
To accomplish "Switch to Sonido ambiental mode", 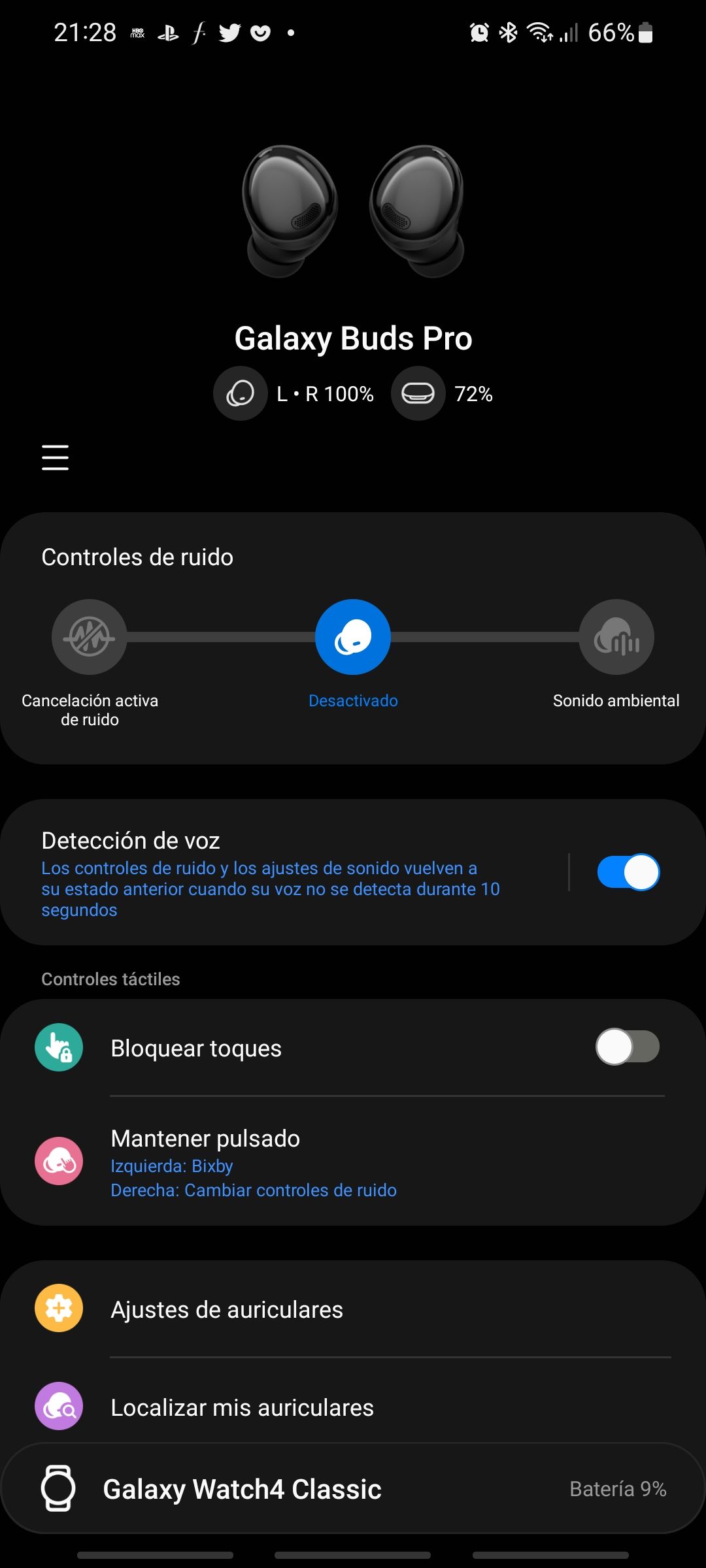I will [616, 637].
